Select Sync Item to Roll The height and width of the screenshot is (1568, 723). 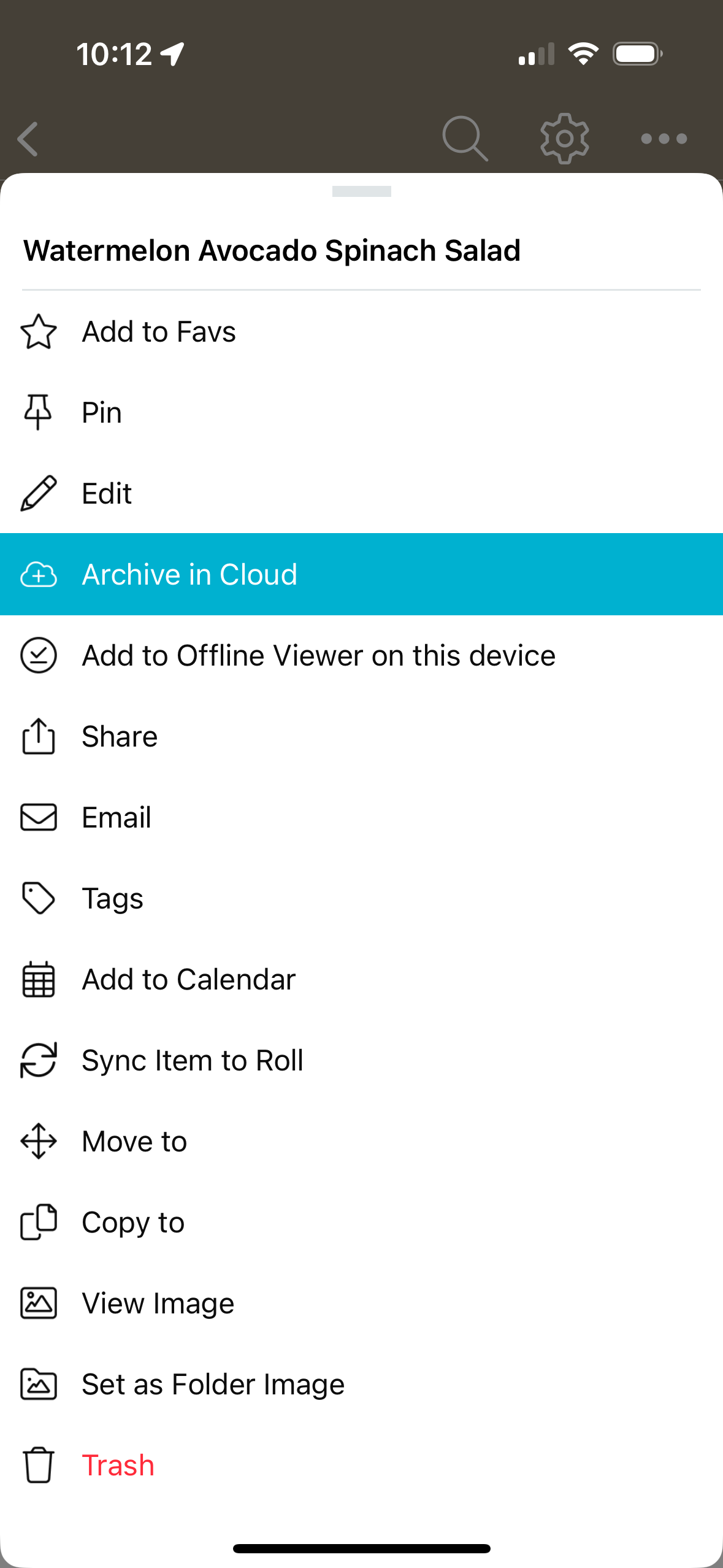(x=361, y=1061)
